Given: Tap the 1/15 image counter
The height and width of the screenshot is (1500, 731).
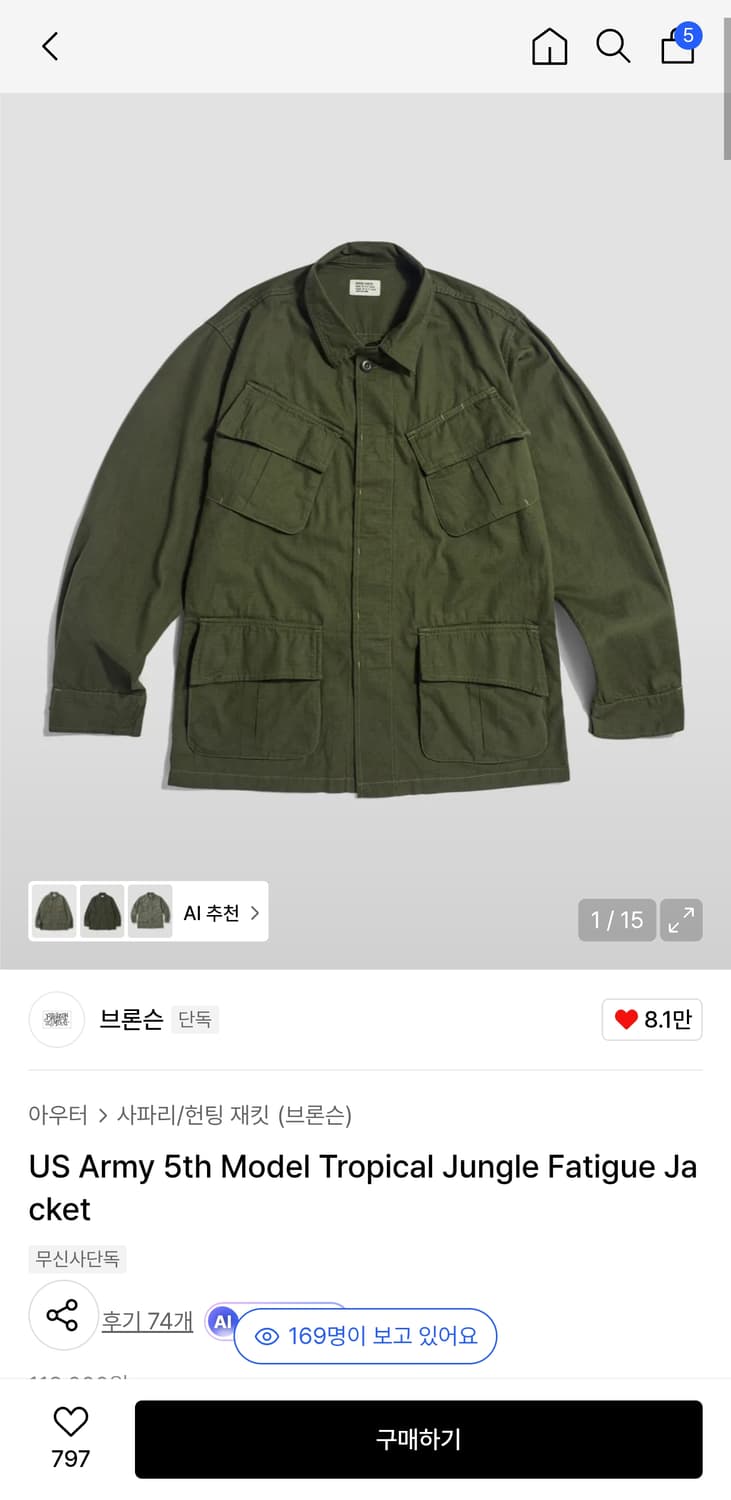Looking at the screenshot, I should coord(616,919).
